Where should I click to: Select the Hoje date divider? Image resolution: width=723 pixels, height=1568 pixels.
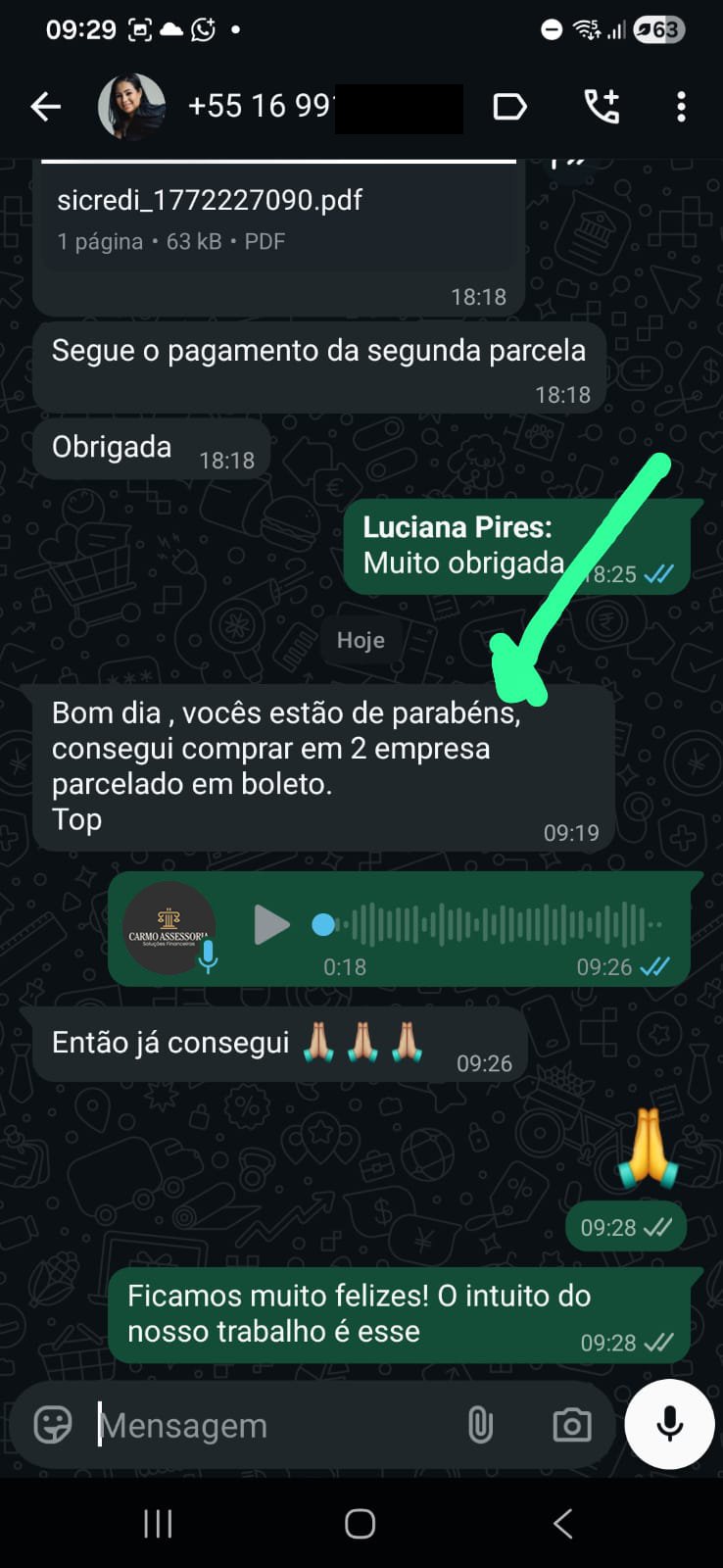click(x=361, y=640)
